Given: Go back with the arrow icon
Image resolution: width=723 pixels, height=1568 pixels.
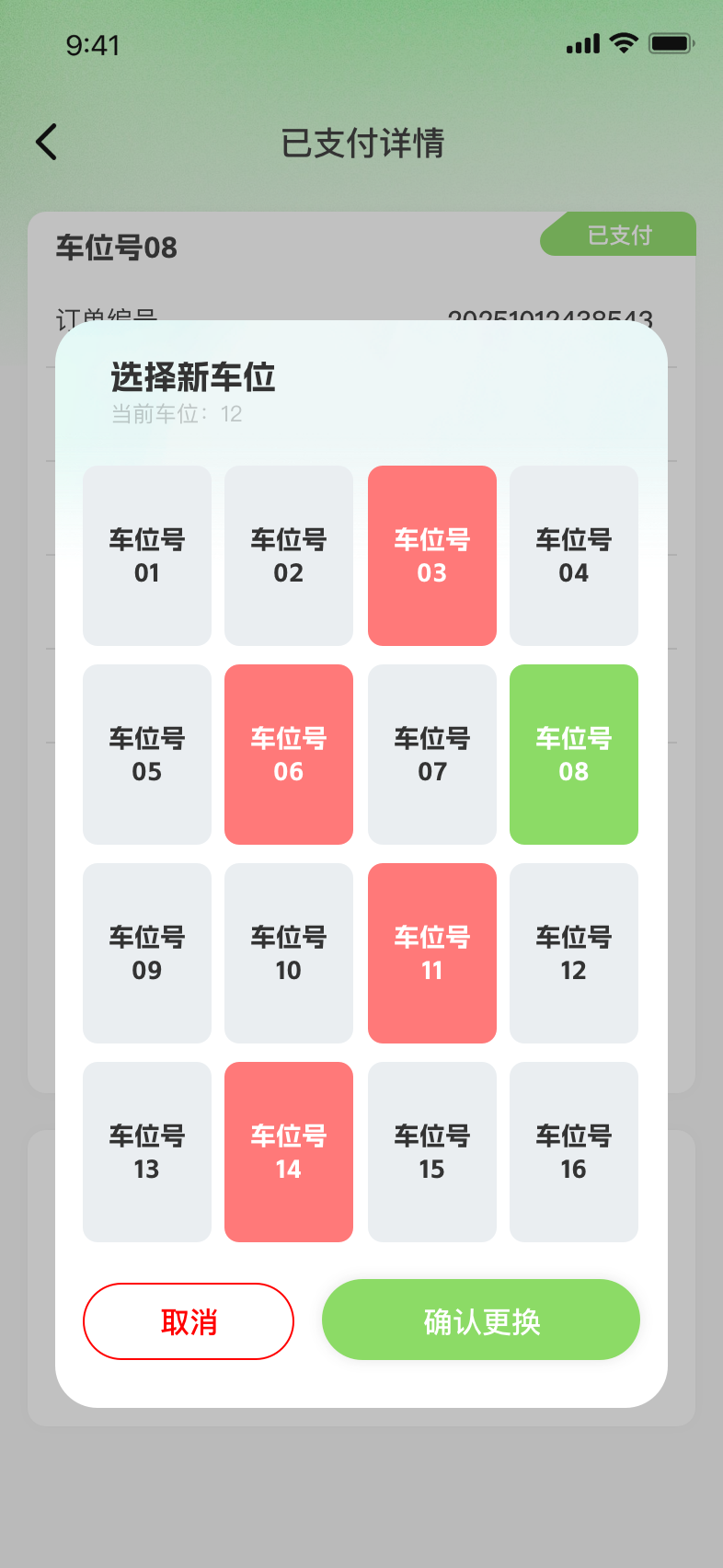Looking at the screenshot, I should coord(47,142).
